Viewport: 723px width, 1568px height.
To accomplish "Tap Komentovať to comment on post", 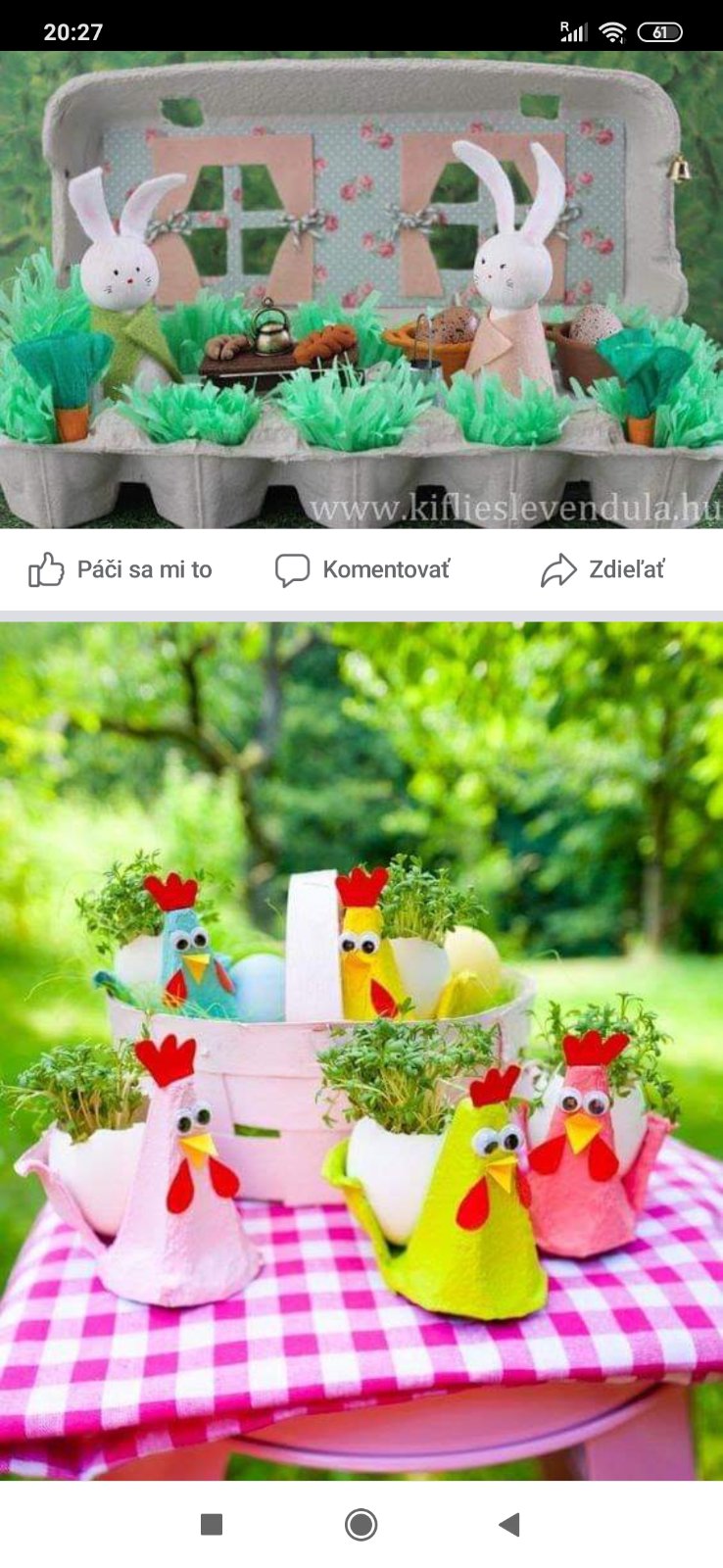I will point(362,569).
